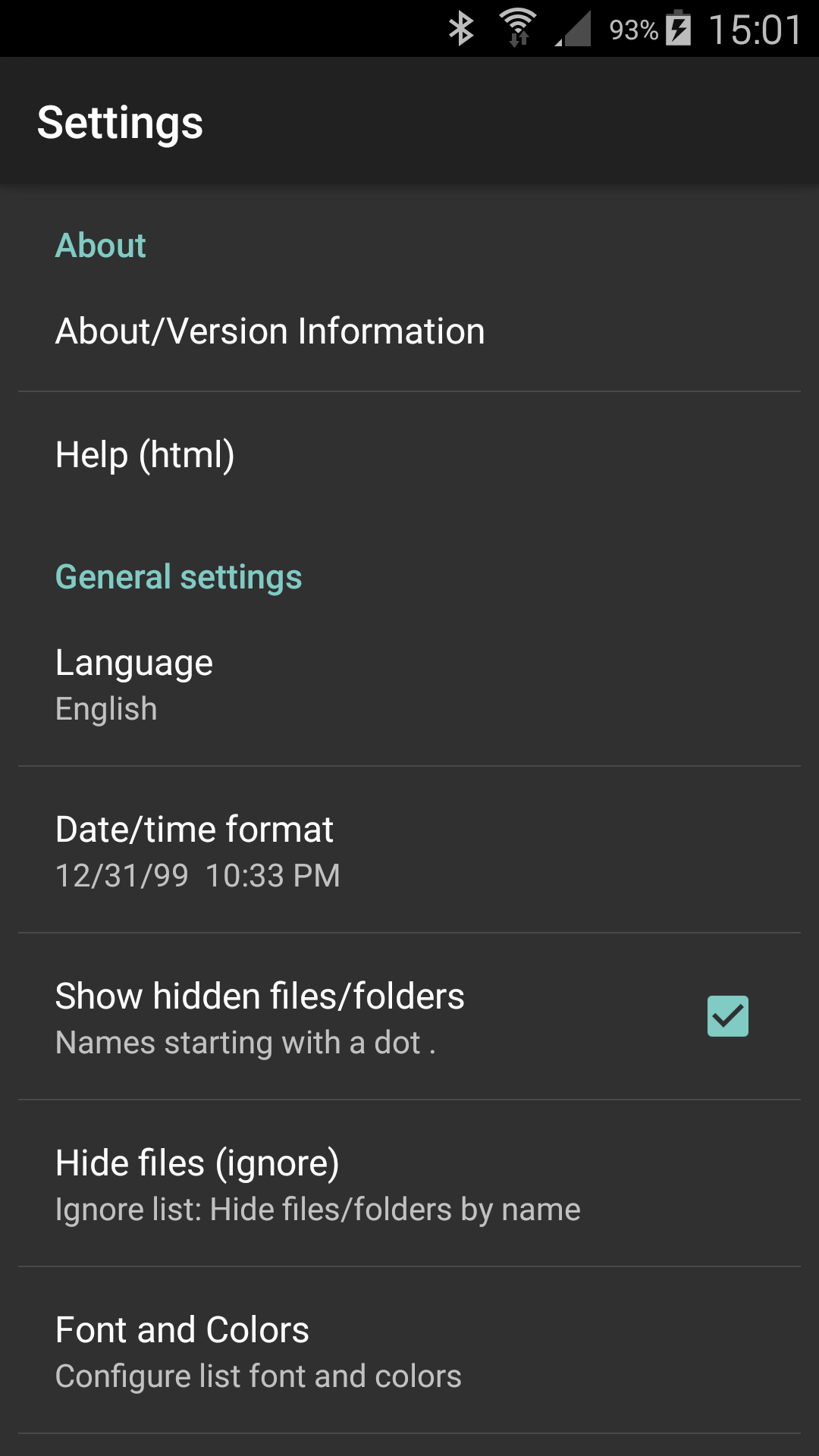Tap the date example 12/31/99 10:33 PM

198,875
